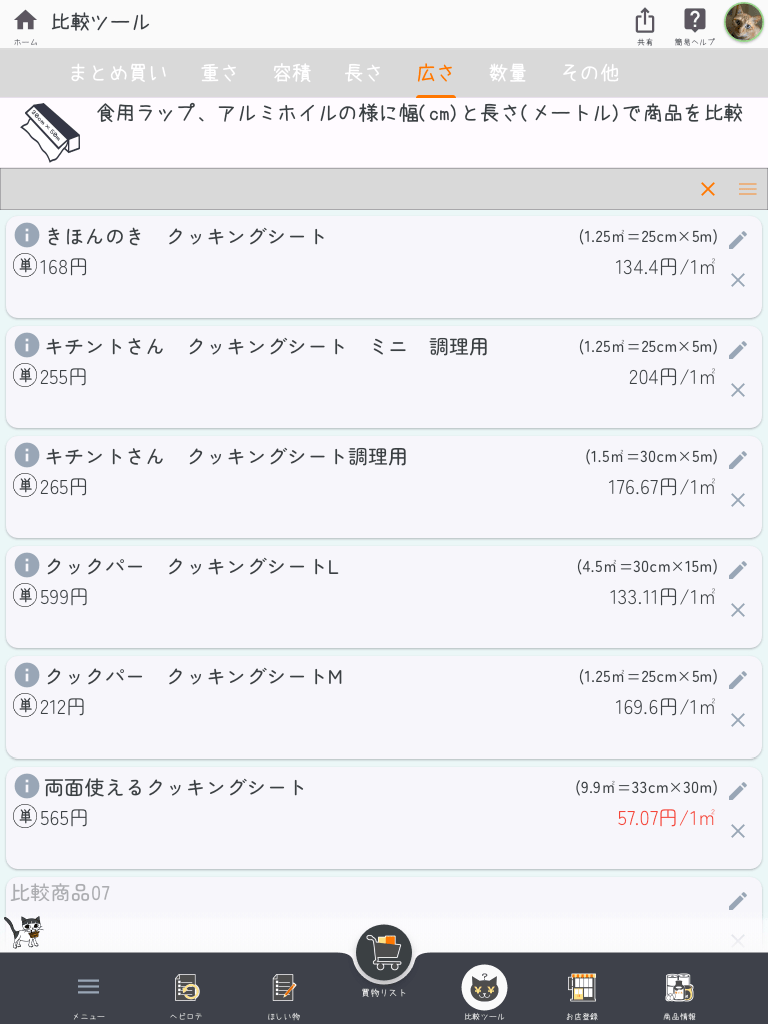The height and width of the screenshot is (1024, 768).
Task: Open the 共有 share icon
Action: tap(645, 22)
